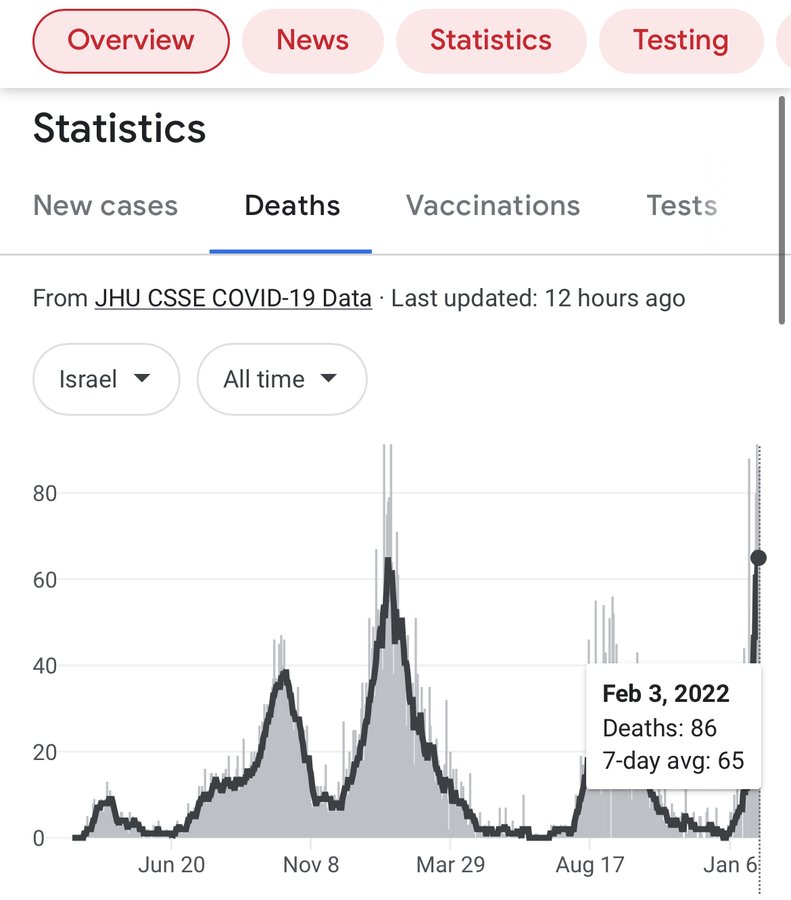Viewport: 791px width, 900px height.
Task: Switch to the News chip
Action: tap(313, 41)
